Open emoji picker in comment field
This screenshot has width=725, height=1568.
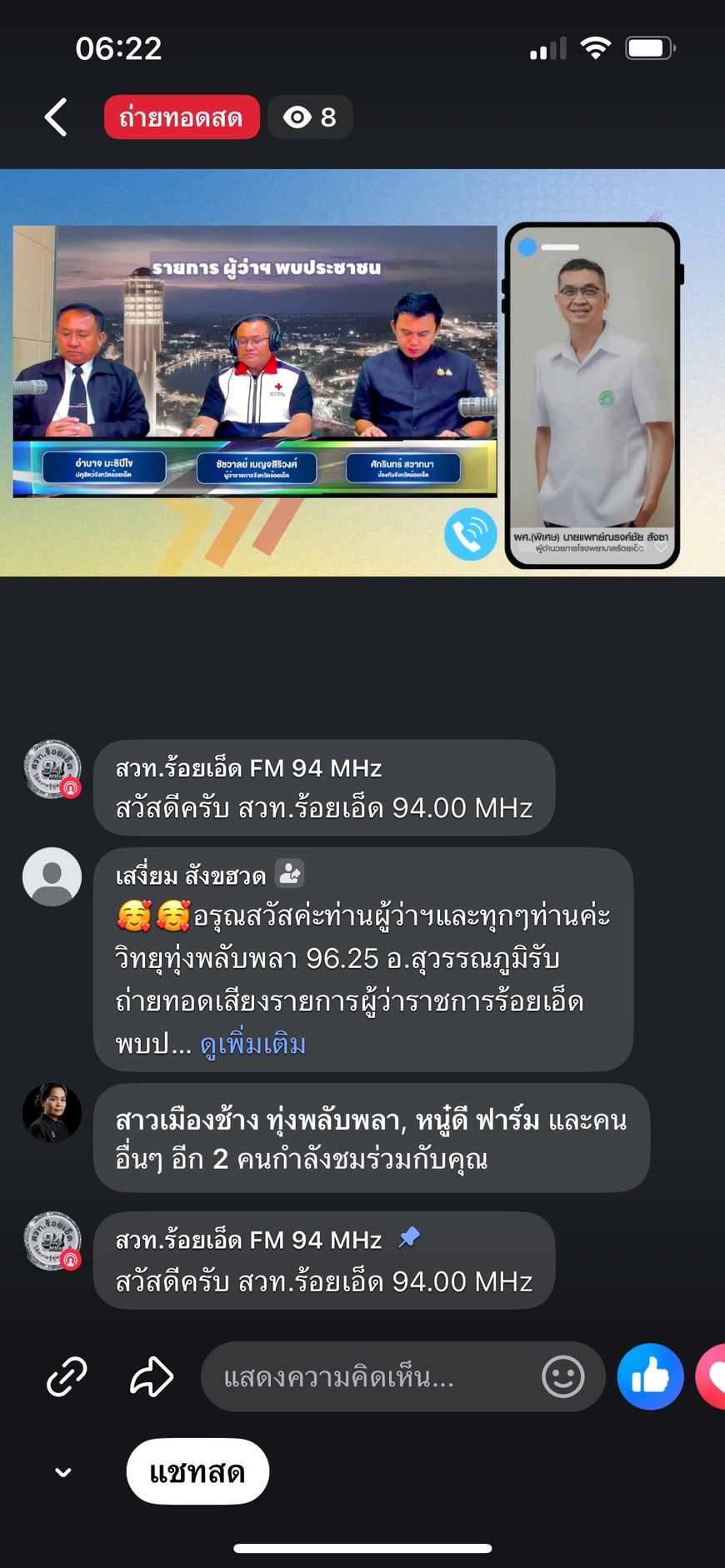563,1376
